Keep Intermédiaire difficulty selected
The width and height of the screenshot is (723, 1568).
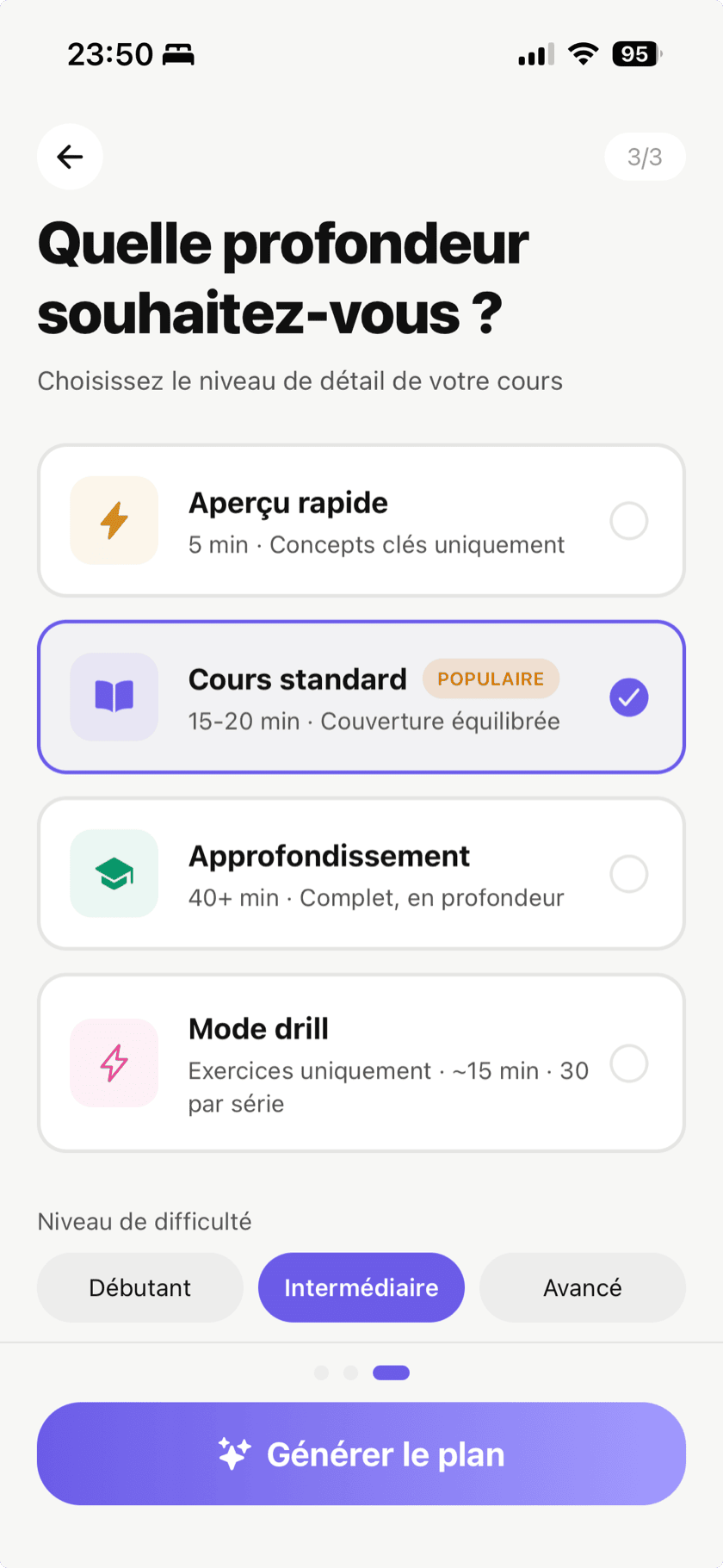pyautogui.click(x=361, y=1286)
